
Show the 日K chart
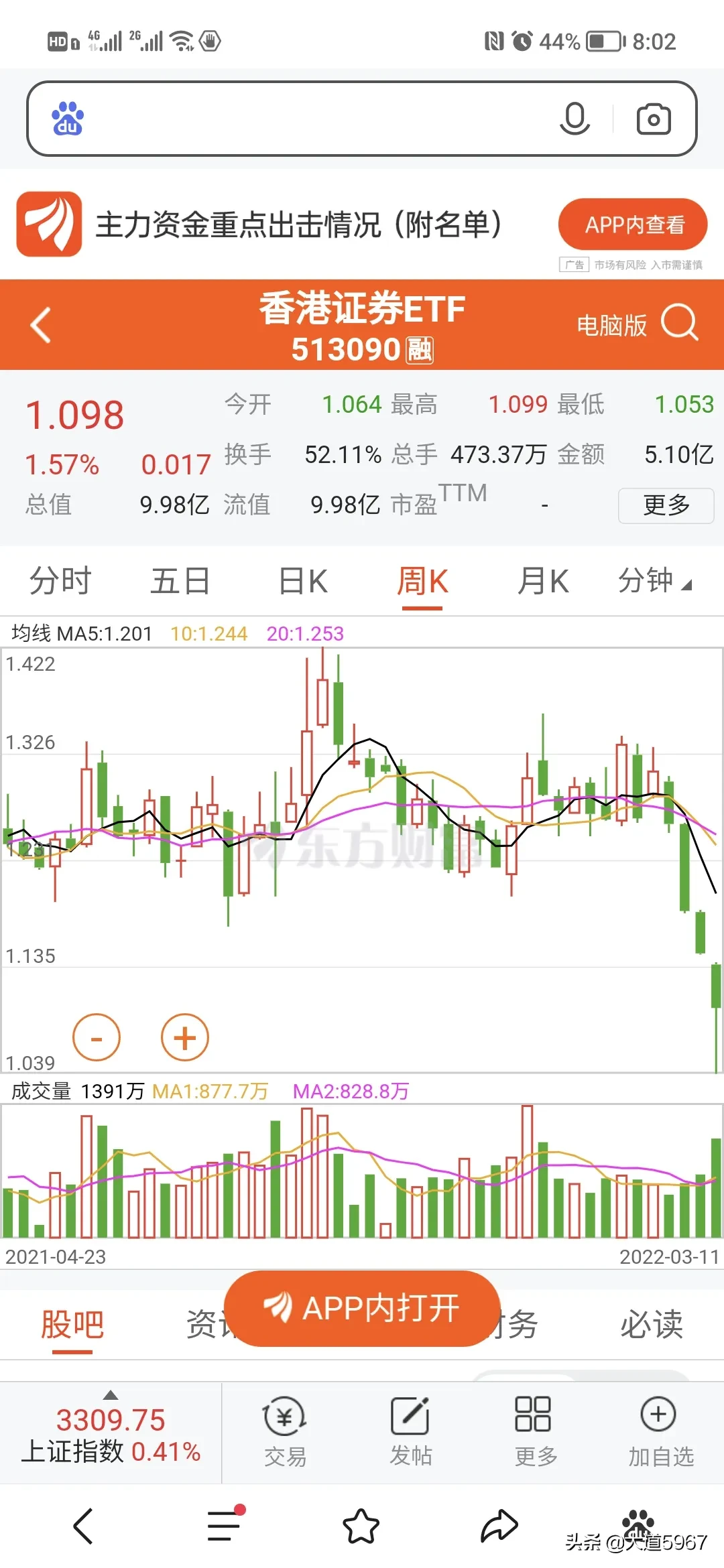303,580
